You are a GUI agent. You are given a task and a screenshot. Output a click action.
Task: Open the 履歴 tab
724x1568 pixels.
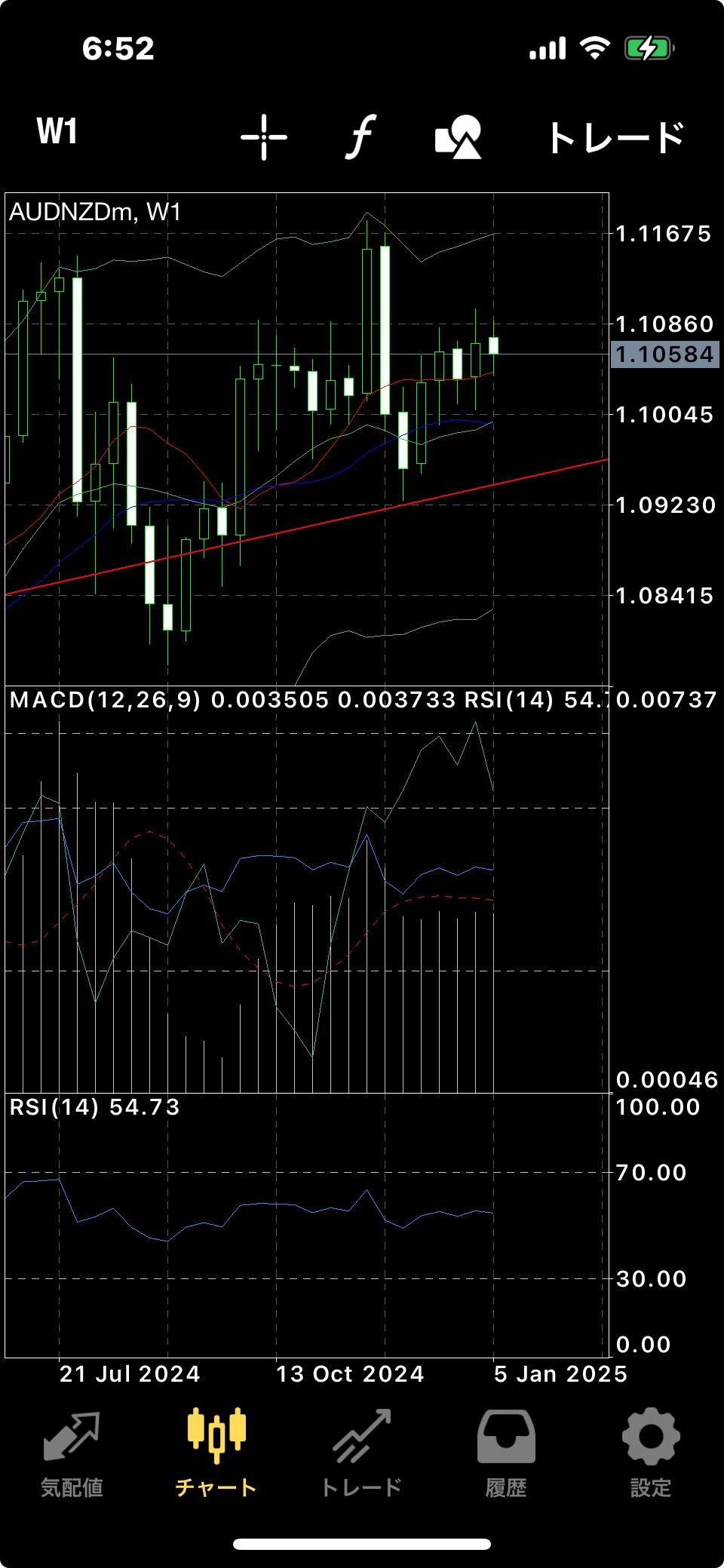pos(506,1455)
